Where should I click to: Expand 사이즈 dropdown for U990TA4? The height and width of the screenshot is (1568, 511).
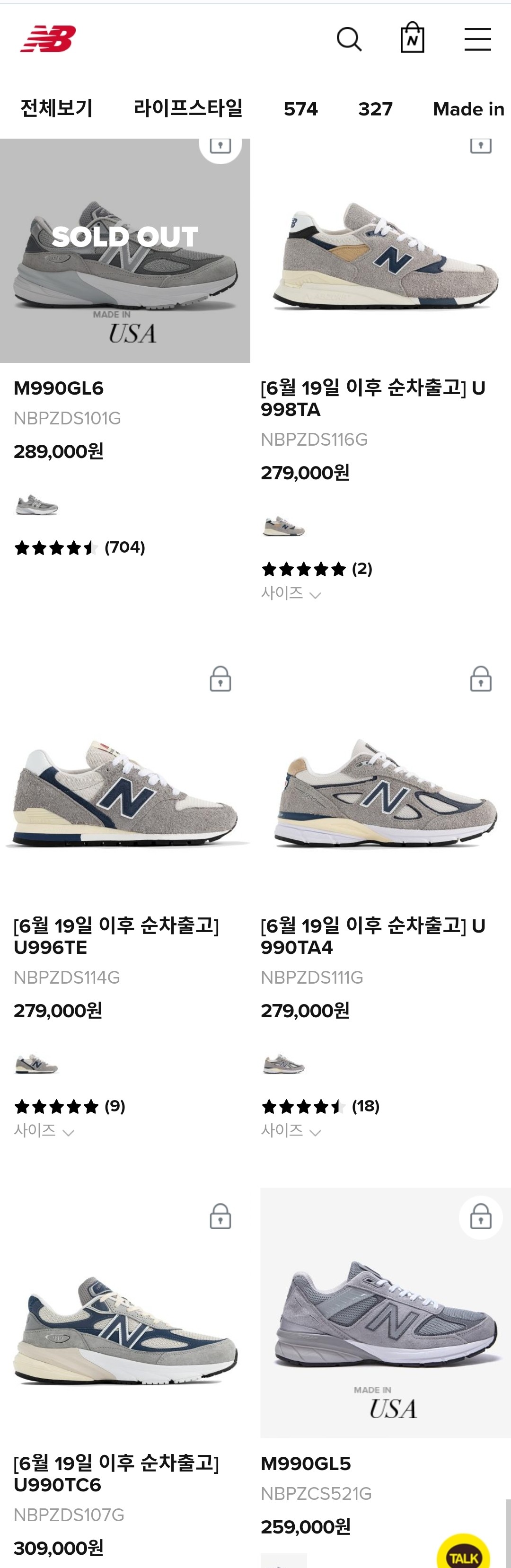coord(291,1131)
